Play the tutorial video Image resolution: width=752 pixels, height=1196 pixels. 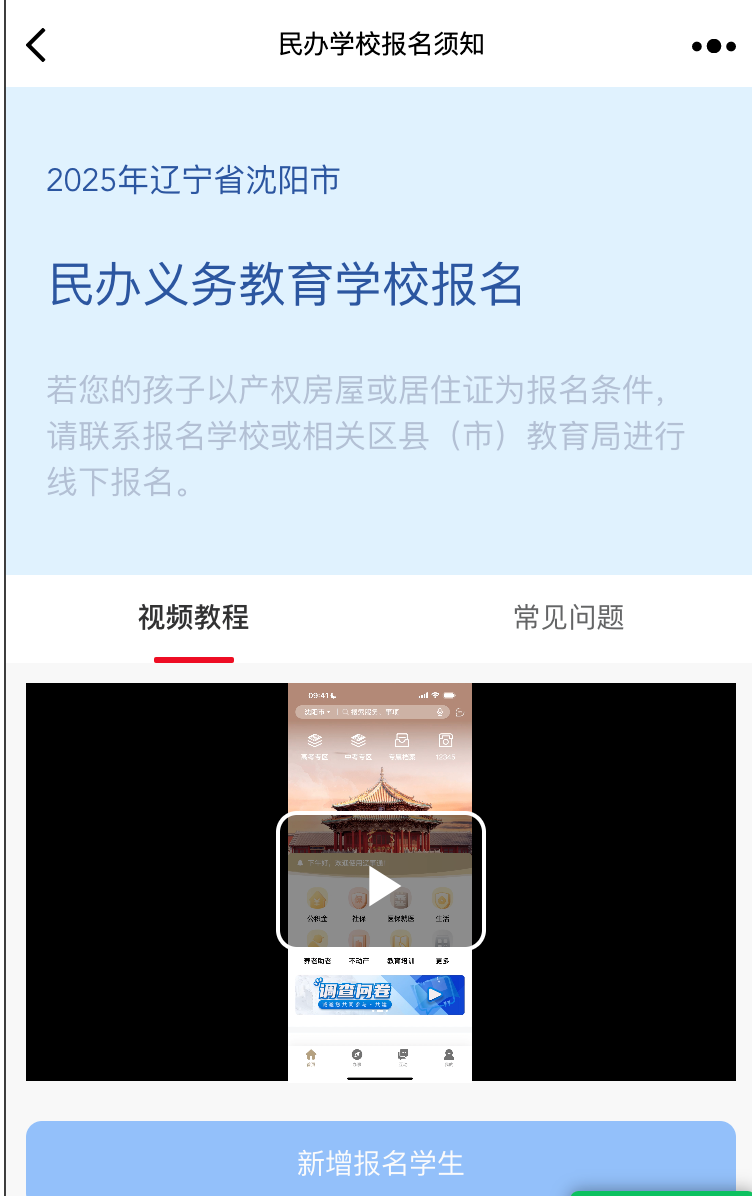click(381, 882)
